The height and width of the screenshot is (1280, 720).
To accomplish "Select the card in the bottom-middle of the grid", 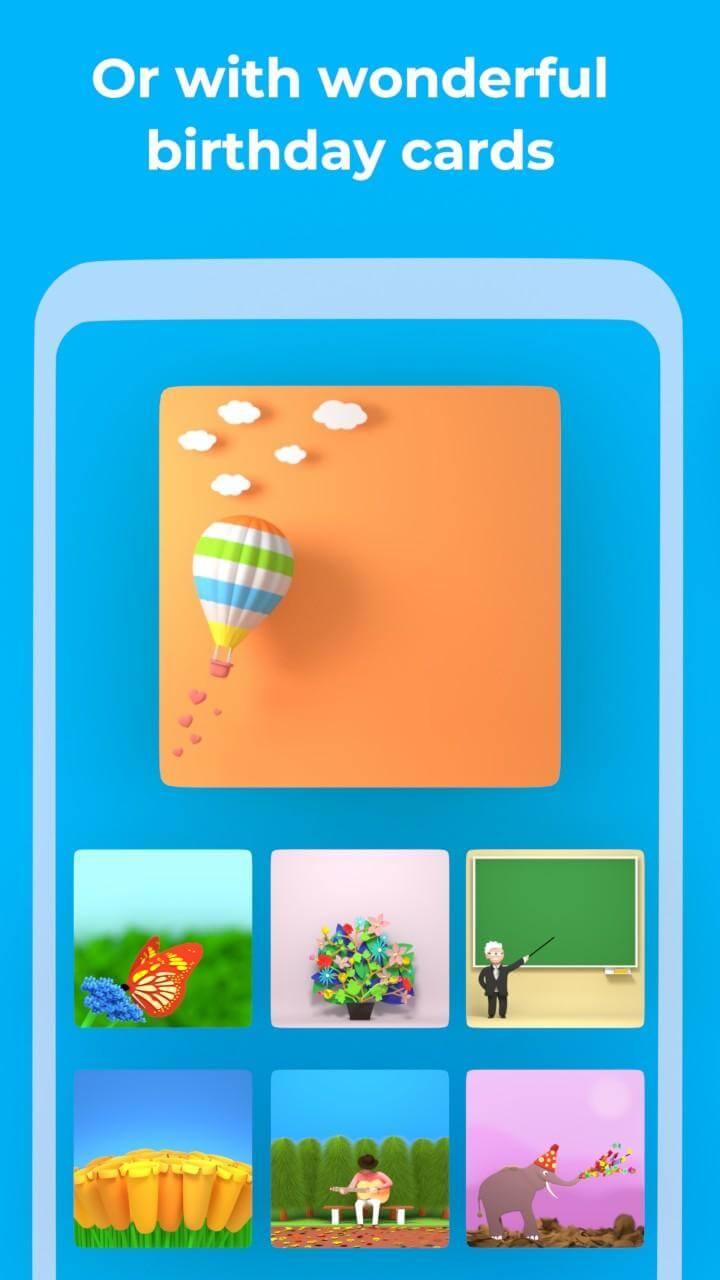I will point(360,1157).
